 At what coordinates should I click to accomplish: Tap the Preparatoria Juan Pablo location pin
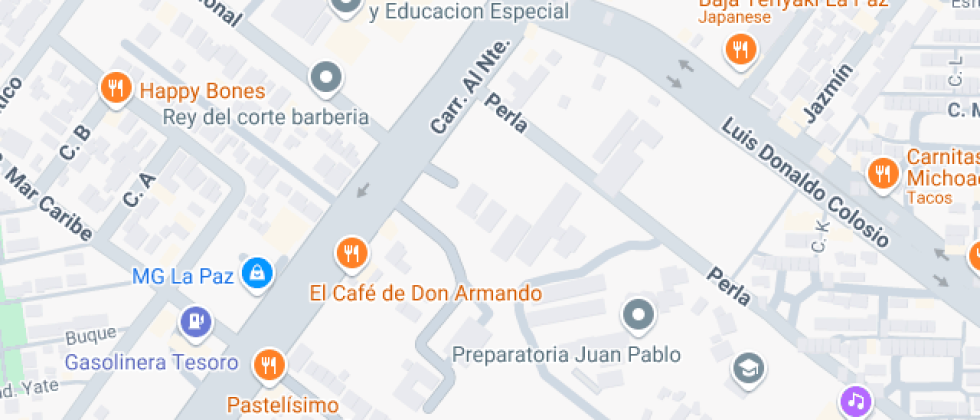(x=637, y=317)
